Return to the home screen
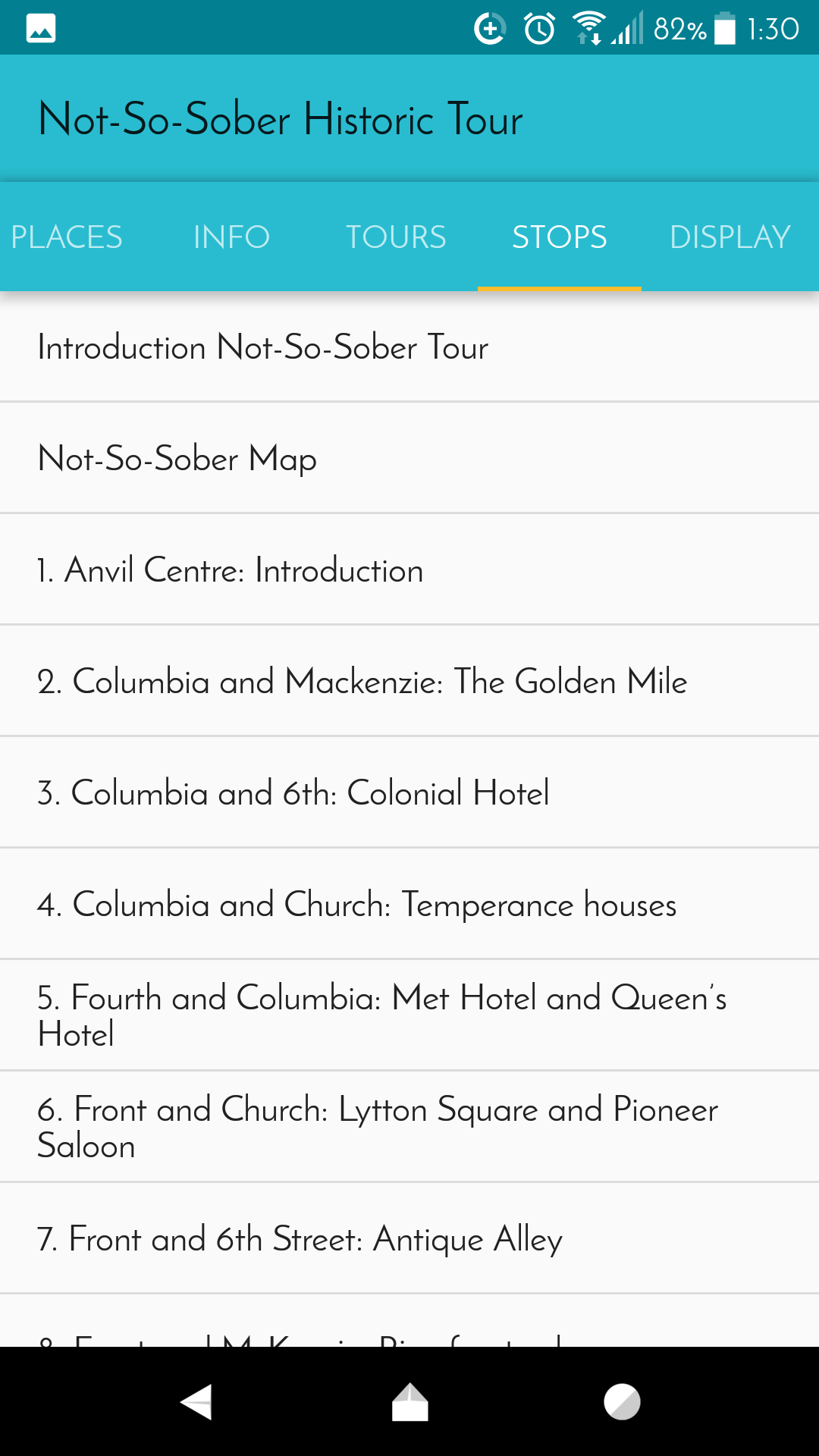The height and width of the screenshot is (1456, 819). 409,1402
